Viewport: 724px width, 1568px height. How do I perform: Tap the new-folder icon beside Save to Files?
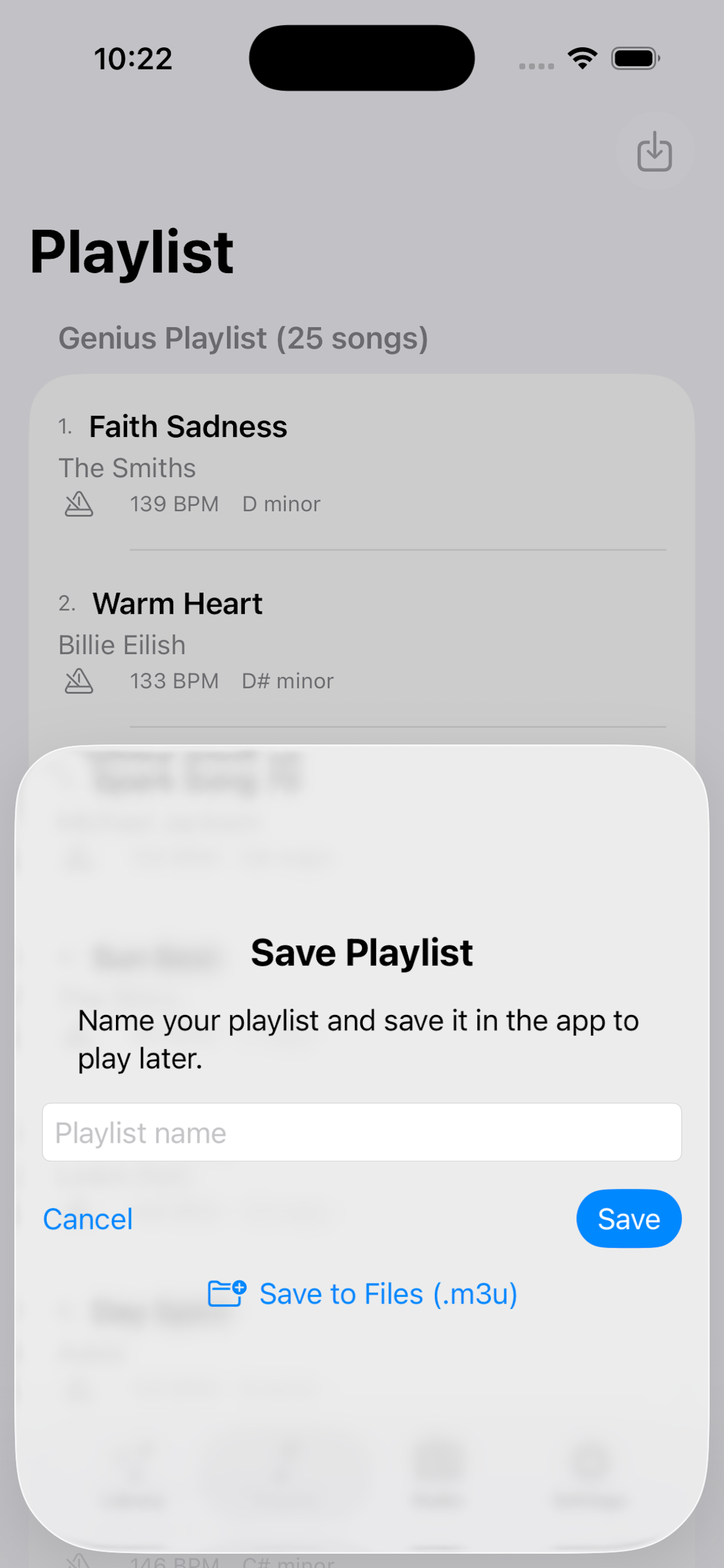coord(227,1293)
